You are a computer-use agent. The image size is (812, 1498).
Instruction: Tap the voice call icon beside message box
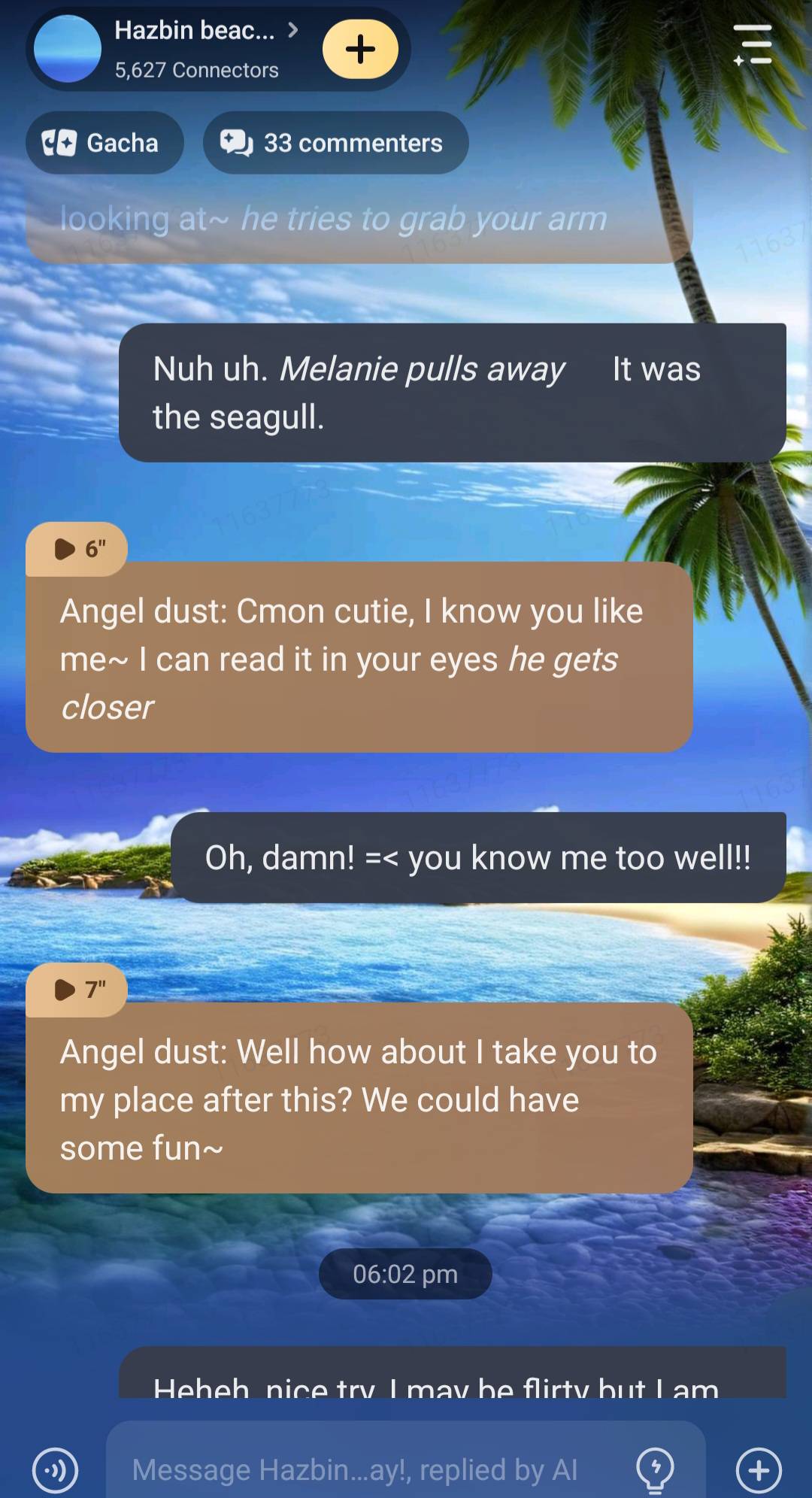[x=56, y=1469]
